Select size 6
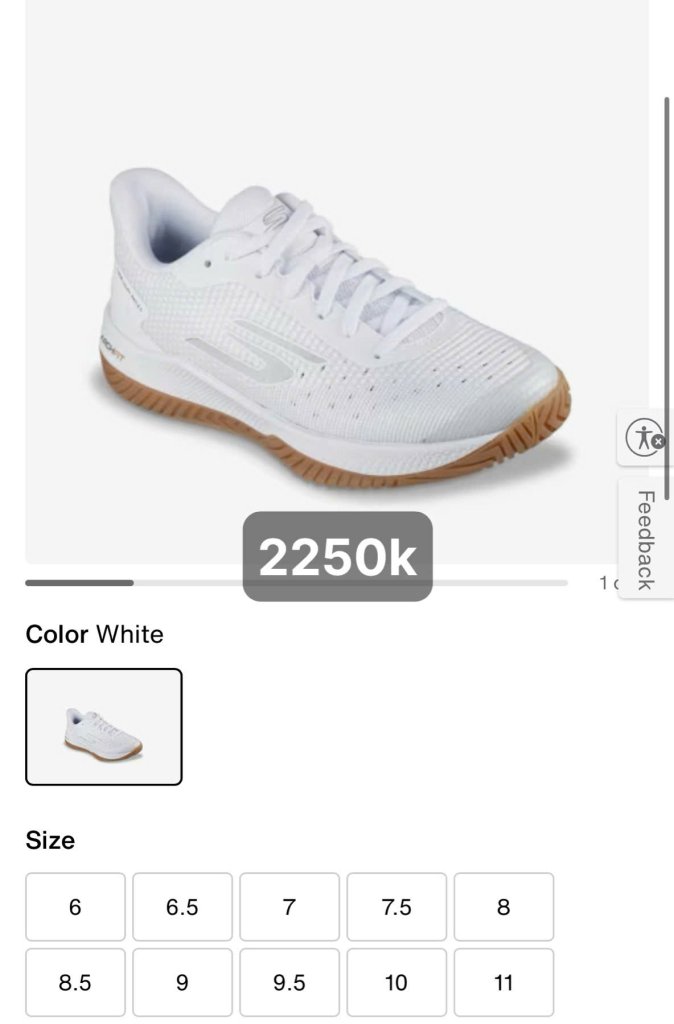This screenshot has height=1024, width=674. tap(75, 907)
